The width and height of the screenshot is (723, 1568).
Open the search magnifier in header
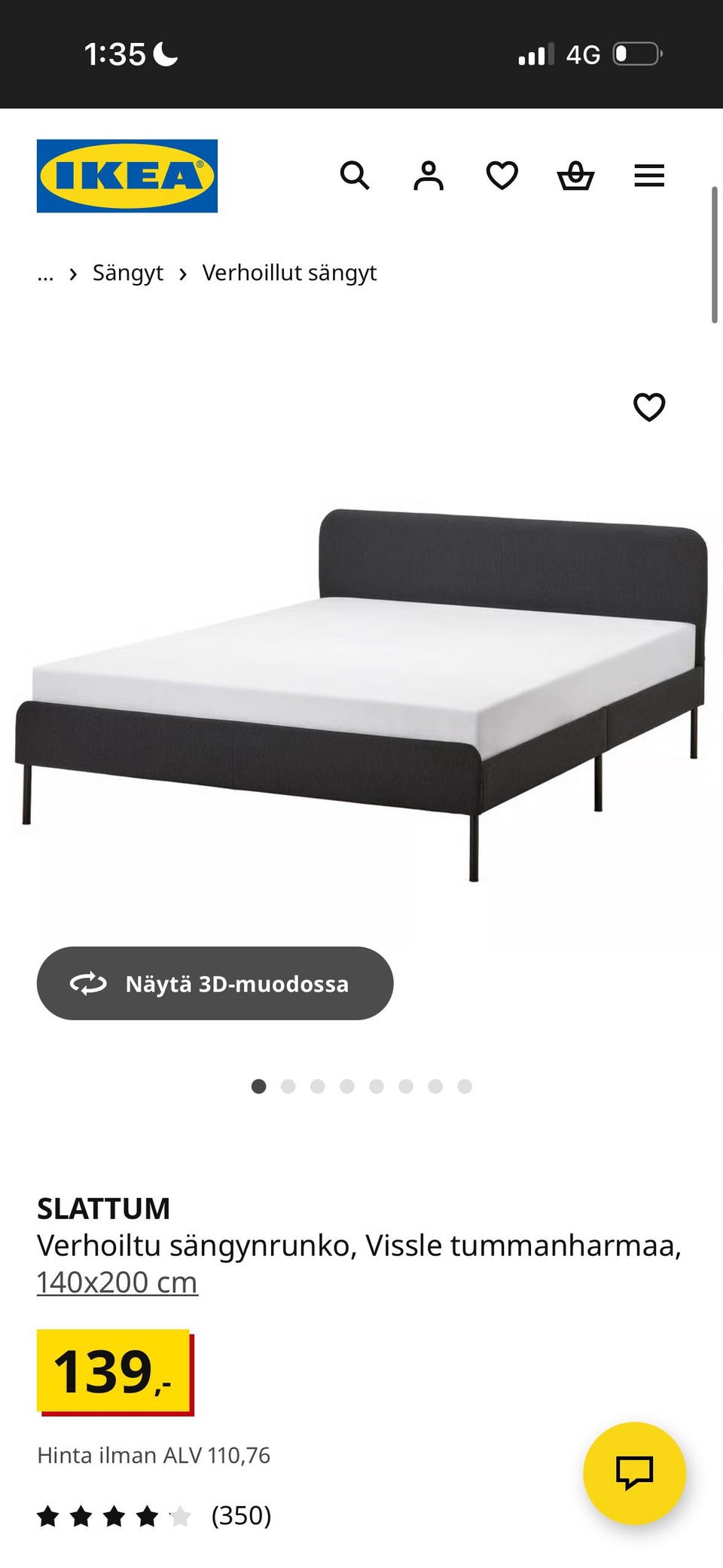click(x=355, y=176)
